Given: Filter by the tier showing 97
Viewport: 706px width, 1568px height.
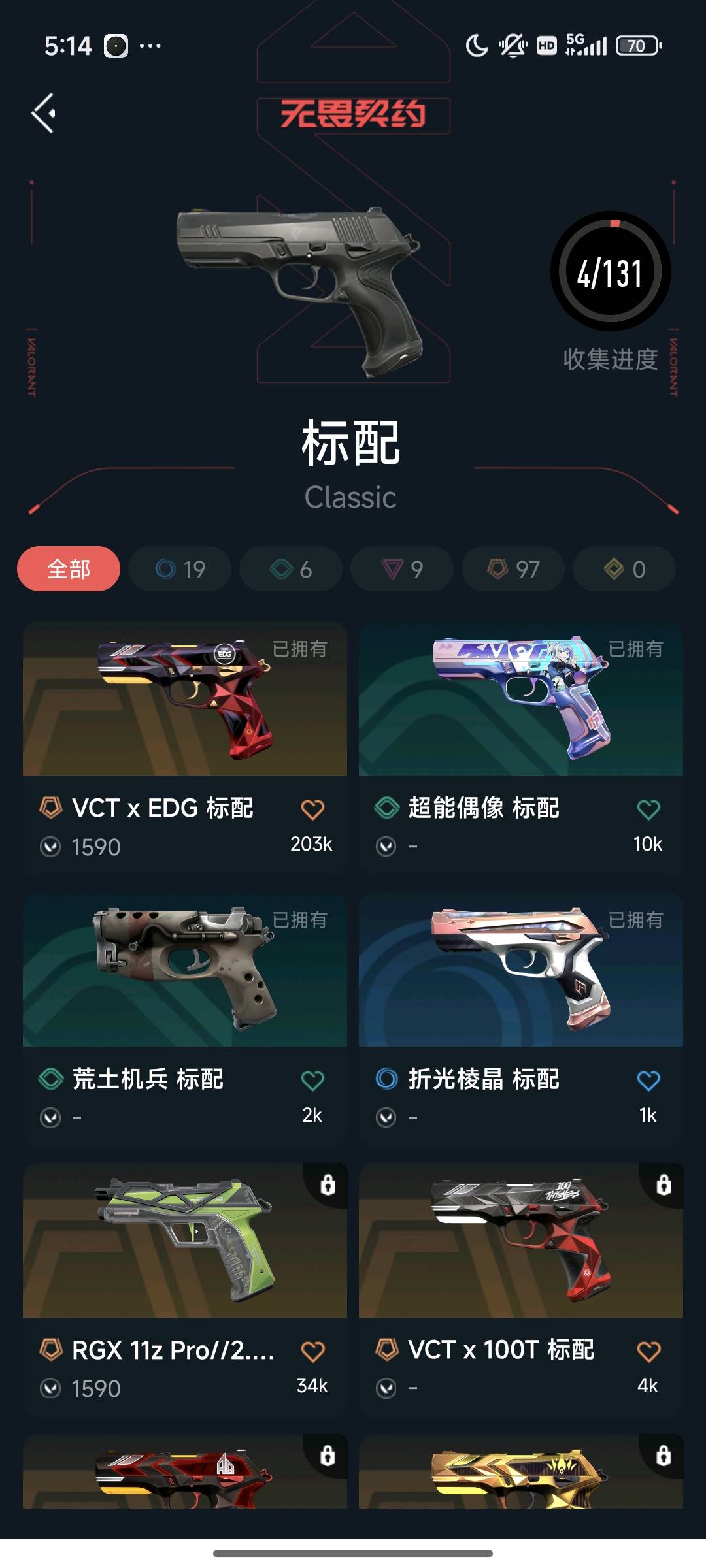Looking at the screenshot, I should coord(513,568).
